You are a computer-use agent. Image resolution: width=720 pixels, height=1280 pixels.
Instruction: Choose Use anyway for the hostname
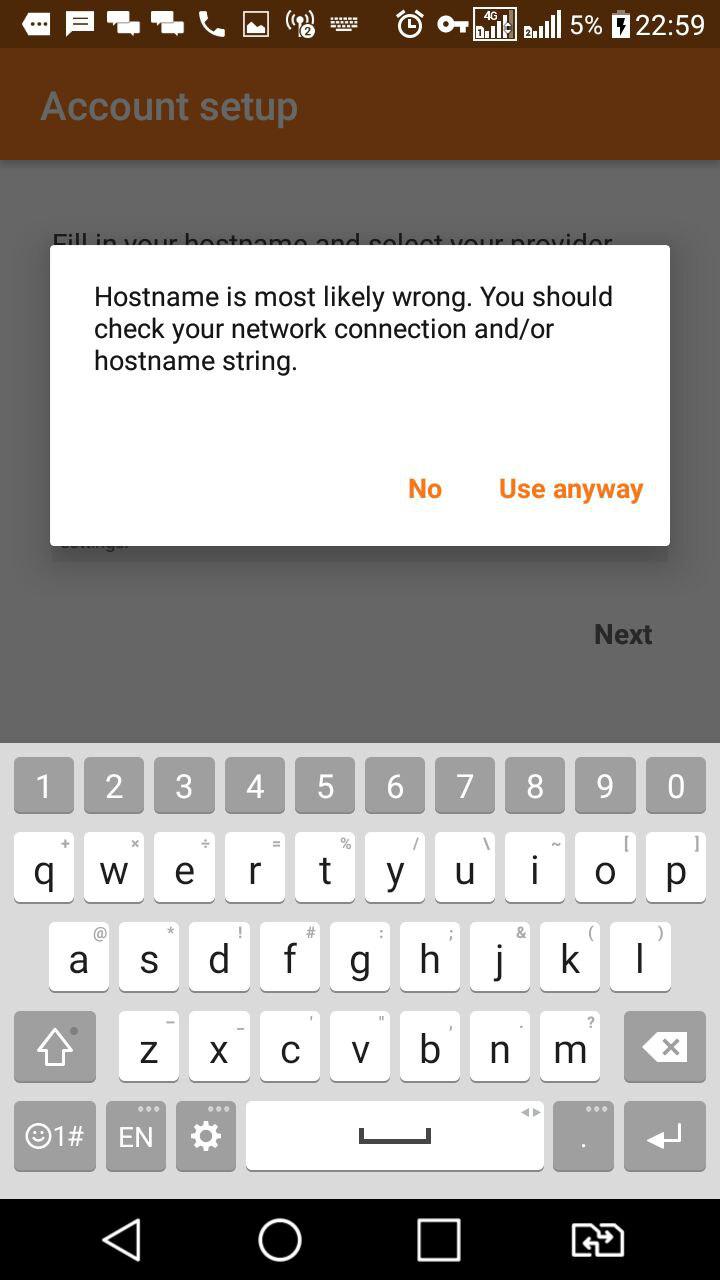click(x=570, y=489)
